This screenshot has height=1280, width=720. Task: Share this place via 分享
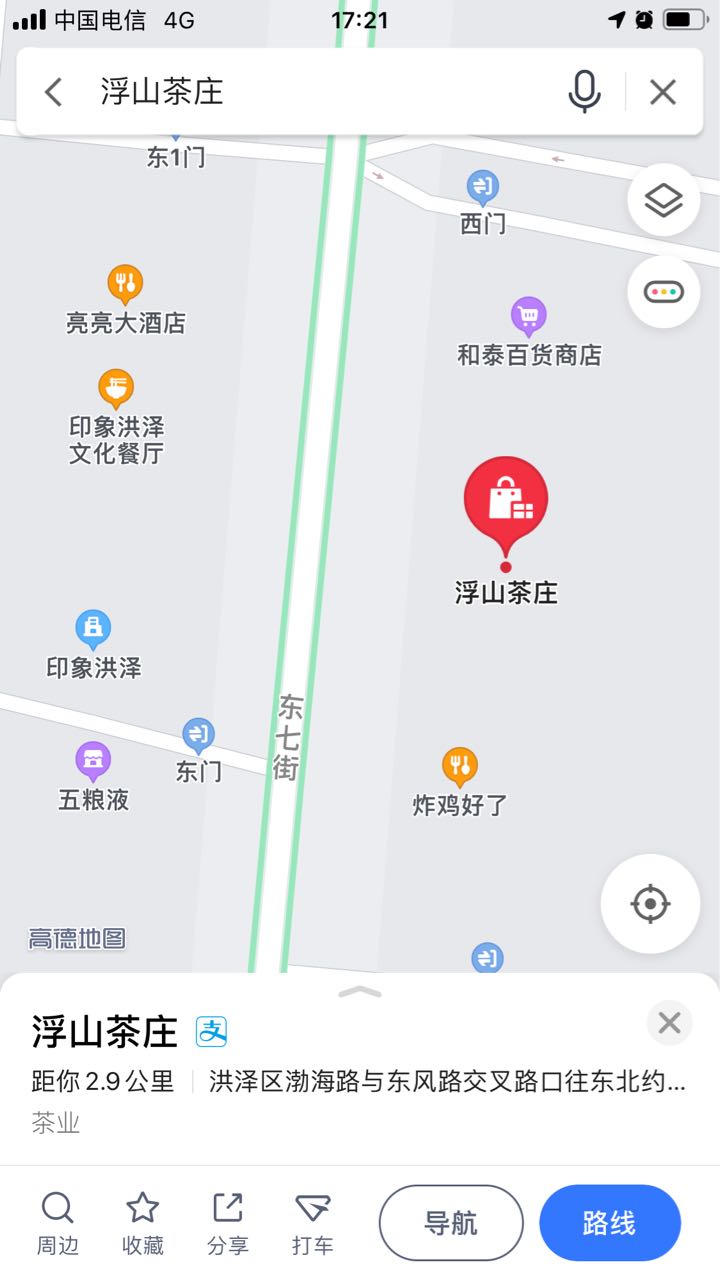228,1224
